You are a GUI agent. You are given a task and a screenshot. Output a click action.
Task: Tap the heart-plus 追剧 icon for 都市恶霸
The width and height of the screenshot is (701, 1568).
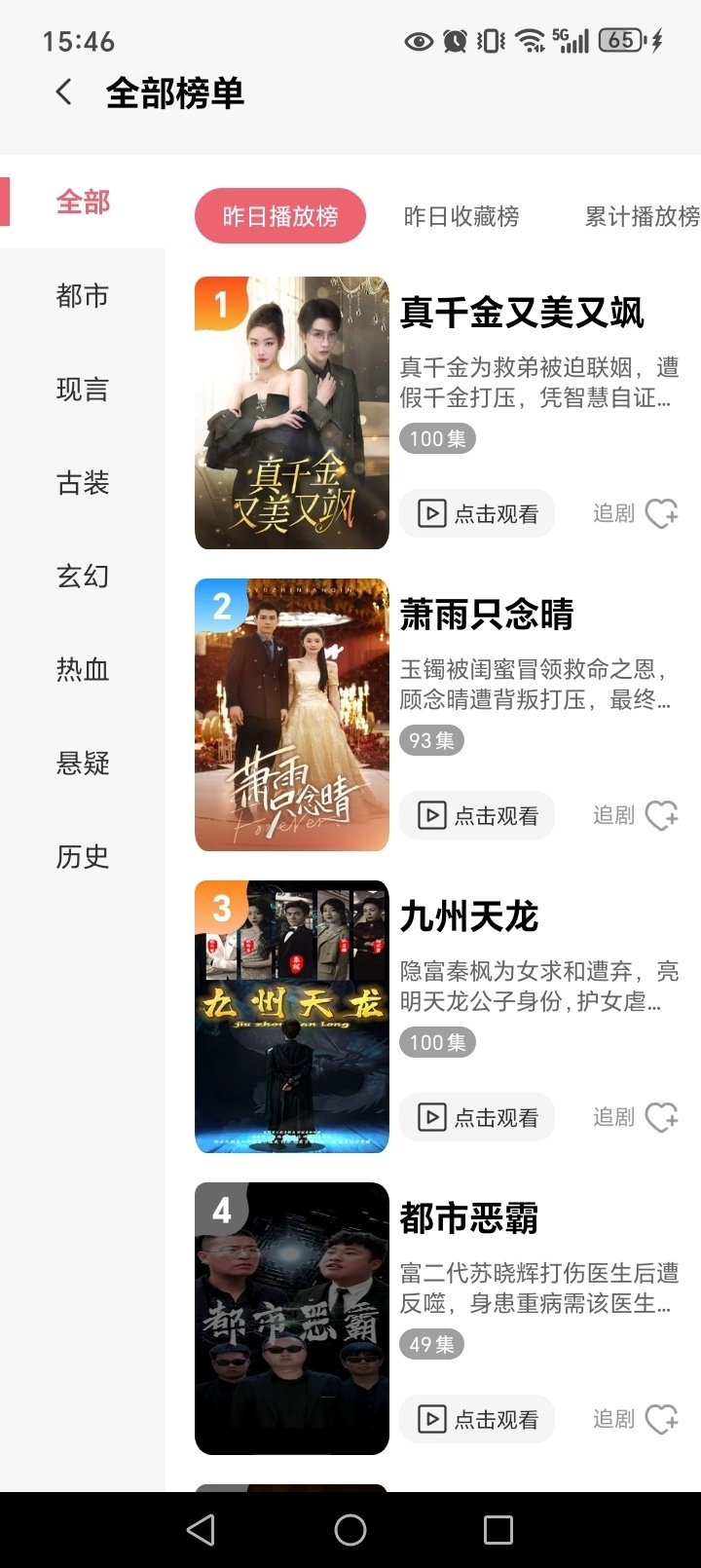[x=663, y=1419]
